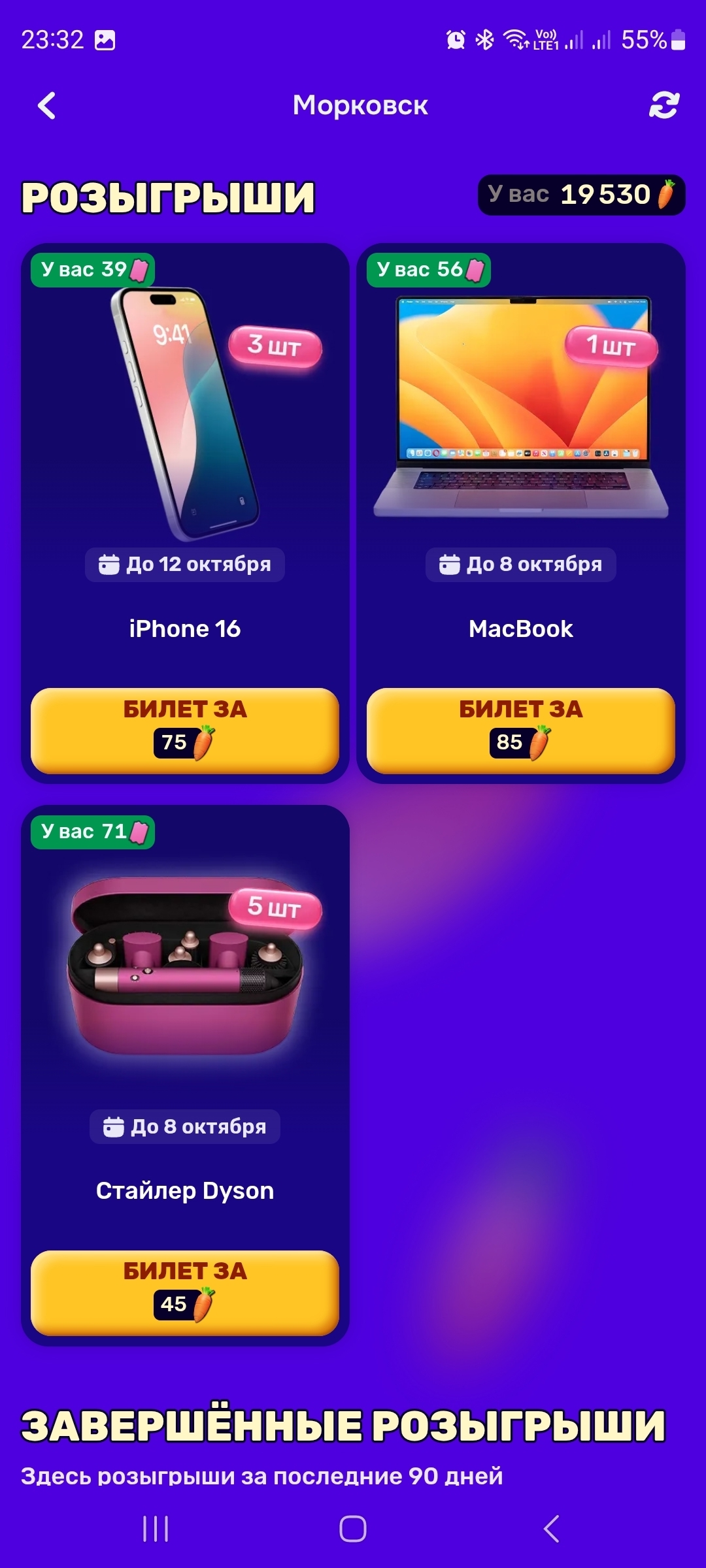Open the MacBook giveaway card
706x1568 pixels.
pyautogui.click(x=521, y=457)
